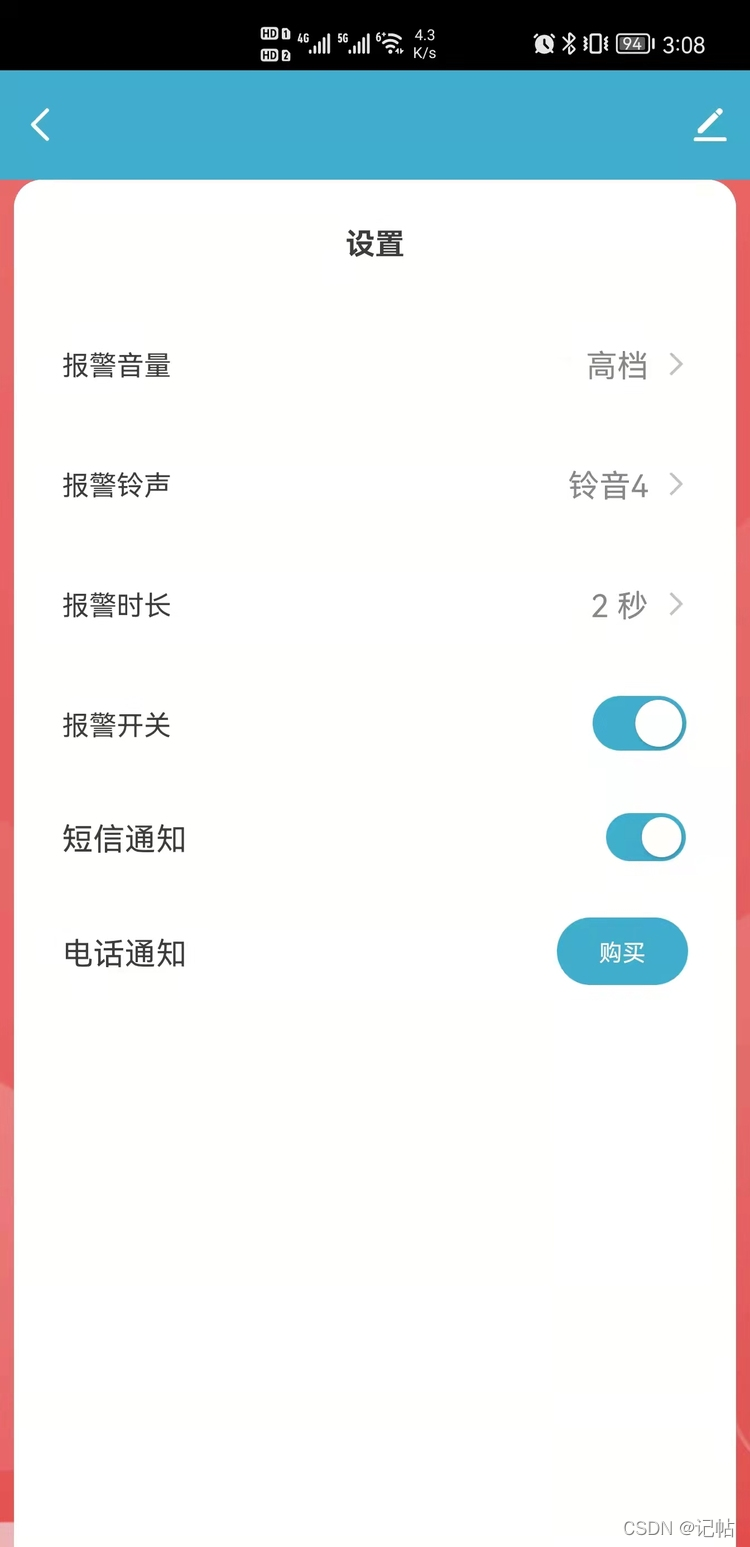
Task: Tap the battery indicator showing 94
Action: click(x=631, y=42)
